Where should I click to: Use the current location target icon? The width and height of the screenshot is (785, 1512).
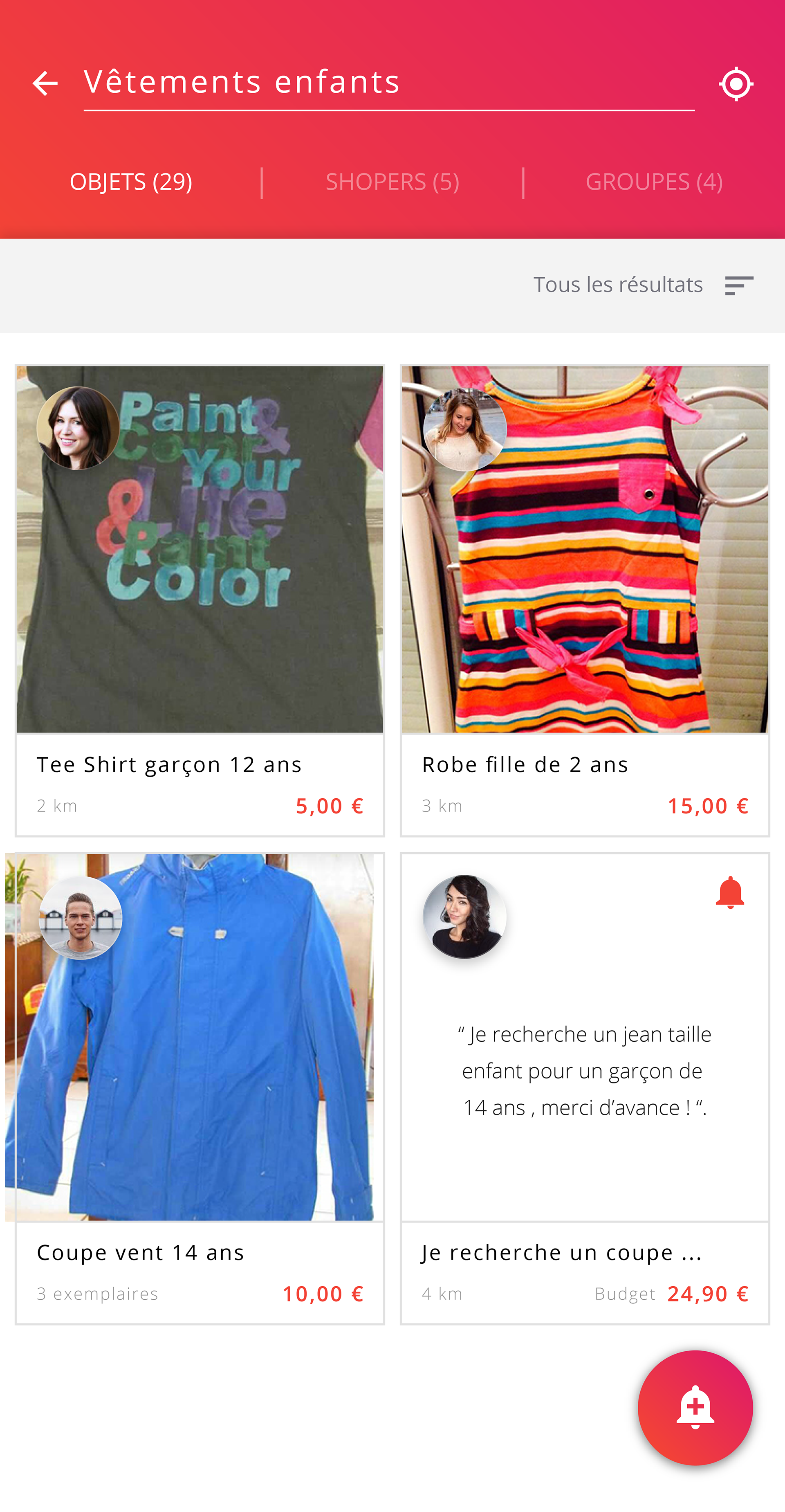click(x=736, y=84)
